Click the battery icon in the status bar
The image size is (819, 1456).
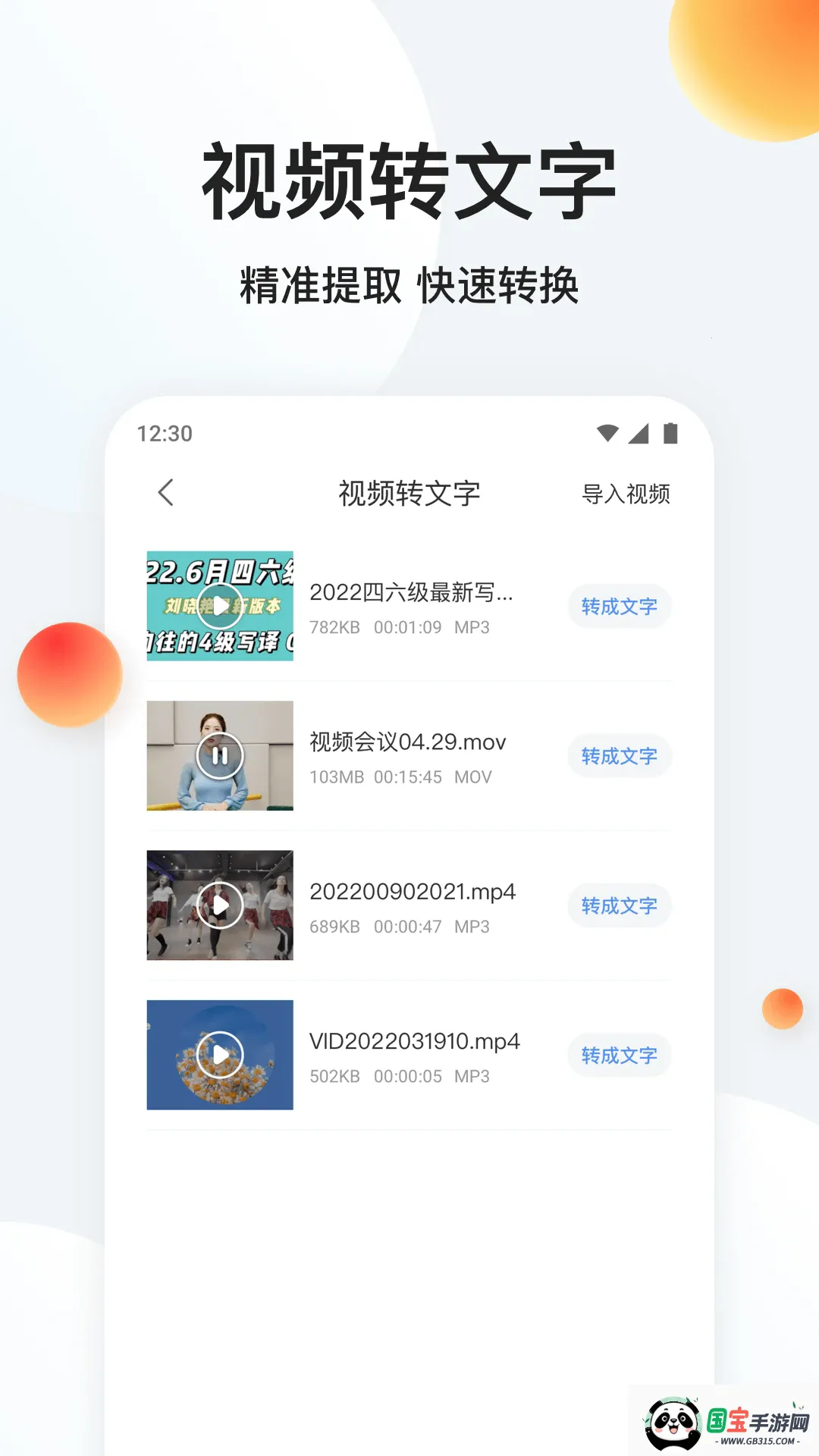[x=671, y=433]
